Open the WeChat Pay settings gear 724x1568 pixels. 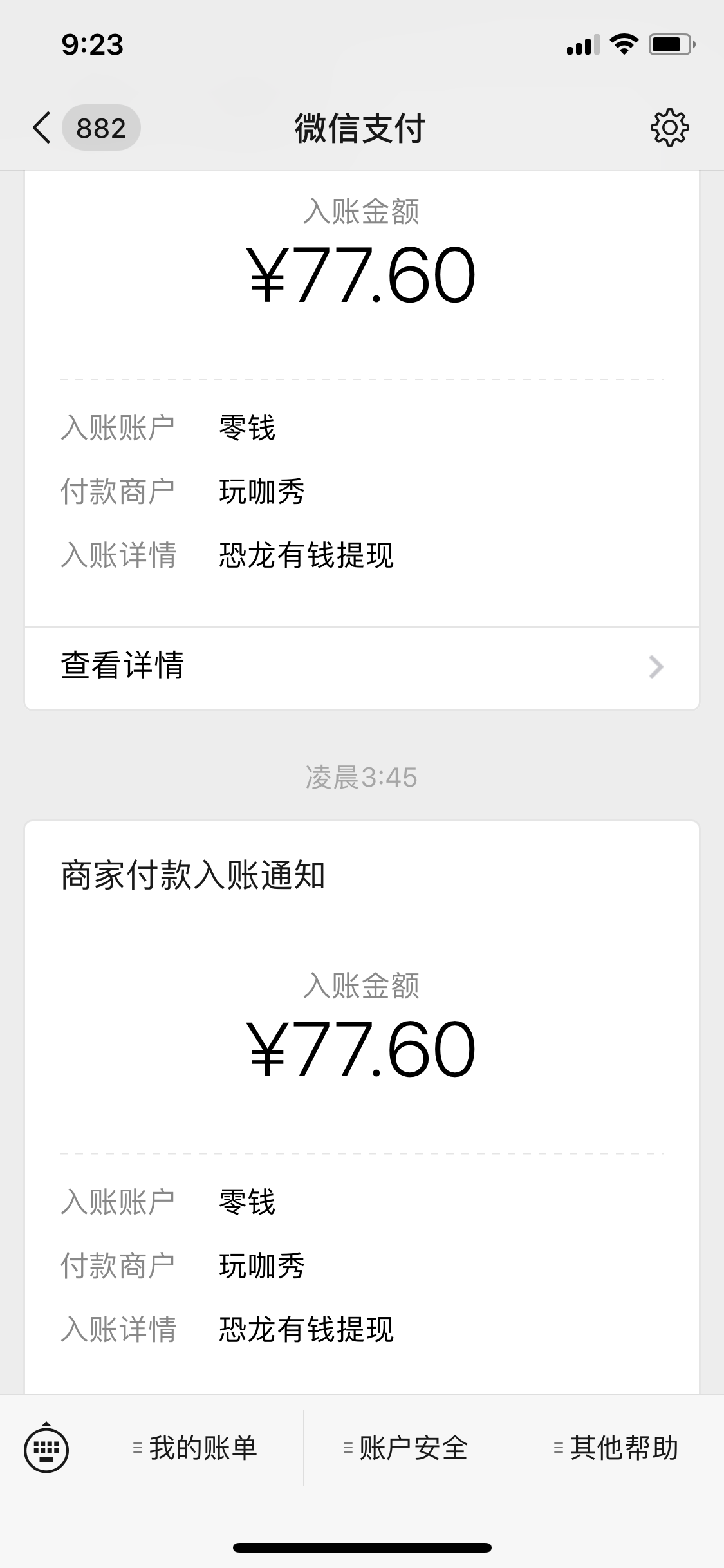point(669,127)
